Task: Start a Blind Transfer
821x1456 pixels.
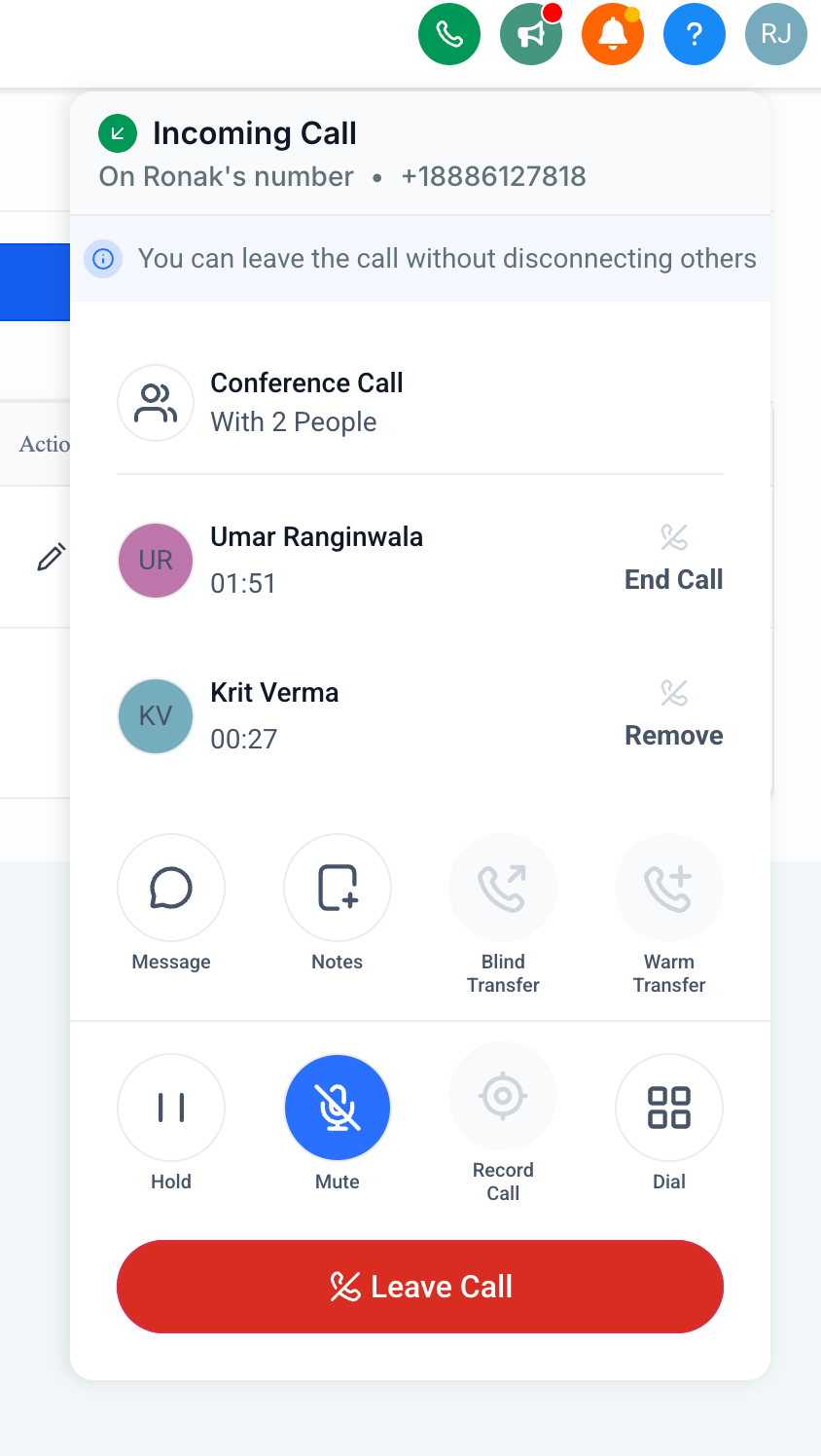Action: click(503, 888)
